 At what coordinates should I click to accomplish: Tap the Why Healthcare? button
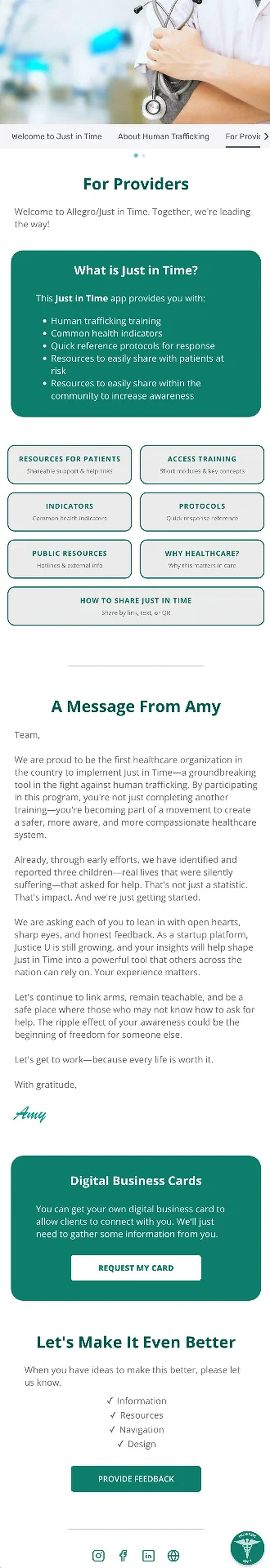pyautogui.click(x=202, y=559)
